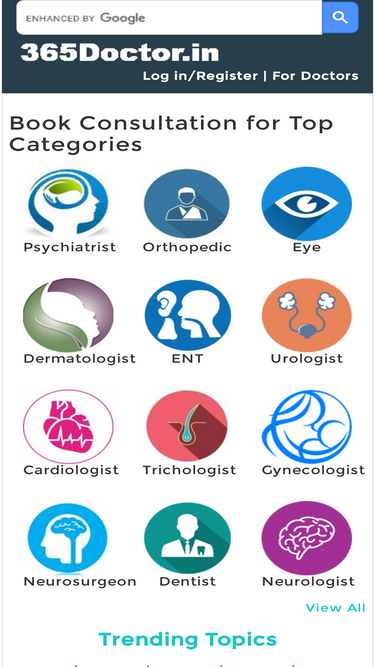Tap the blue search magnifier button
The height and width of the screenshot is (667, 375).
[x=340, y=17]
